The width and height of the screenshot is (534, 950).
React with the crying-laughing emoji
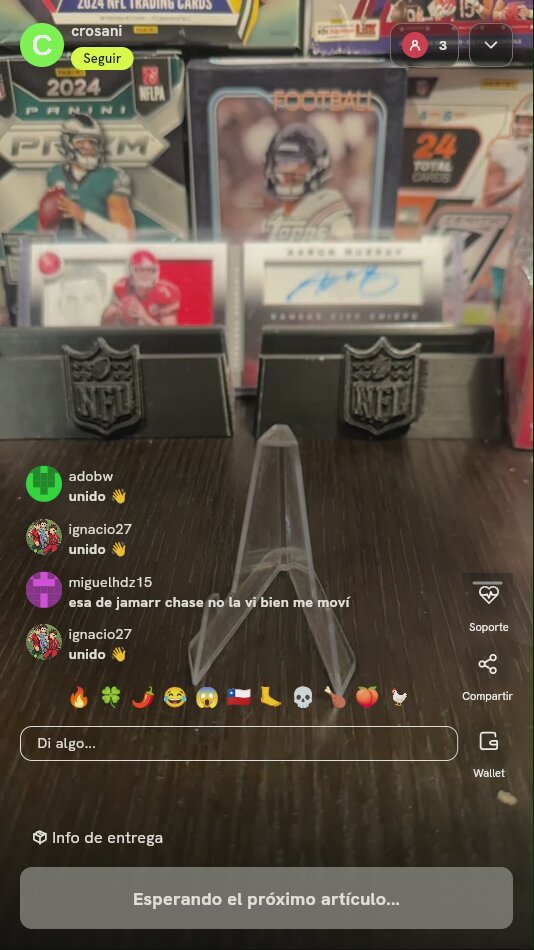point(175,697)
